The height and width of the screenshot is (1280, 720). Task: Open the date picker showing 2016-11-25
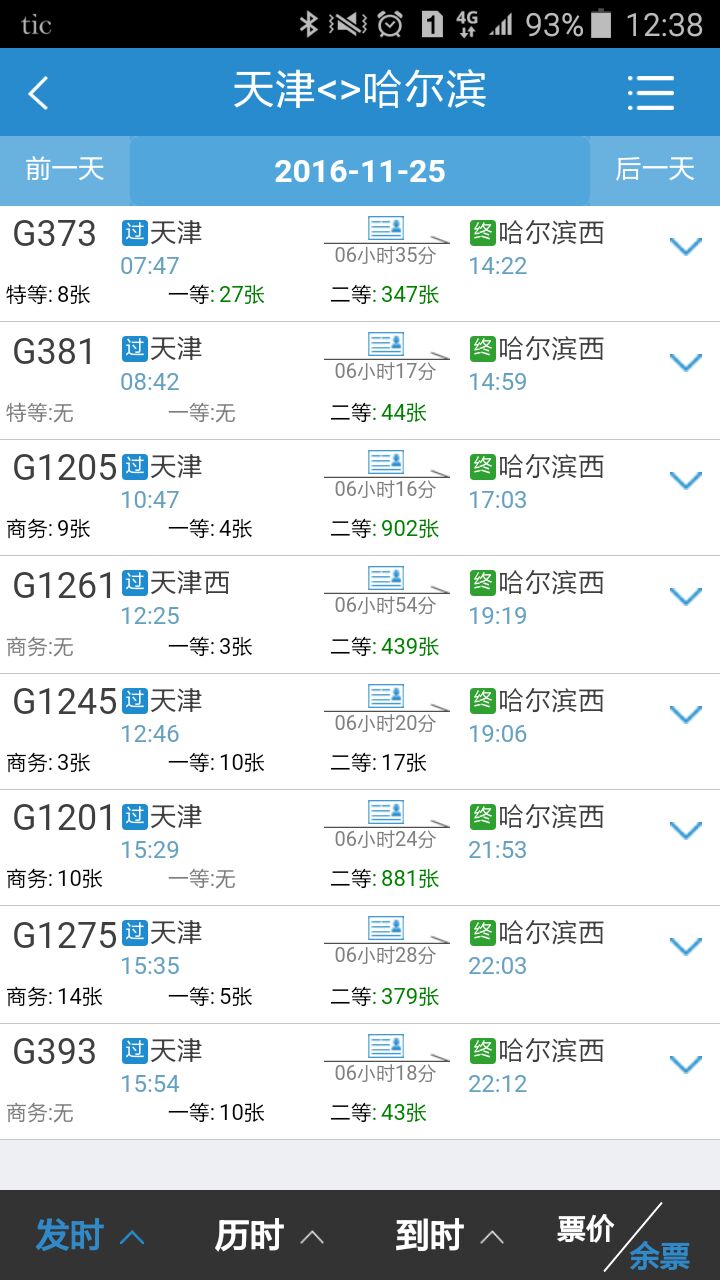click(x=360, y=170)
